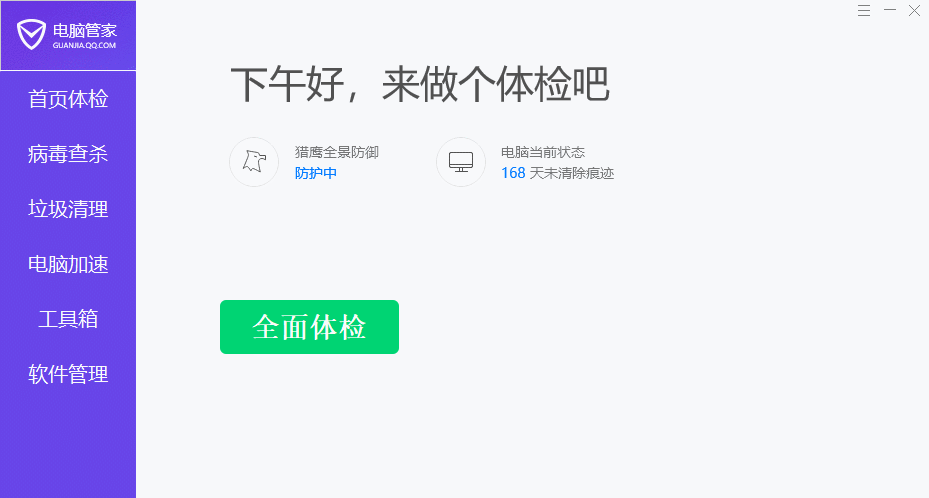Screen dimensions: 929x498
Task: Go to 垃圾清理 section
Action: coord(68,209)
